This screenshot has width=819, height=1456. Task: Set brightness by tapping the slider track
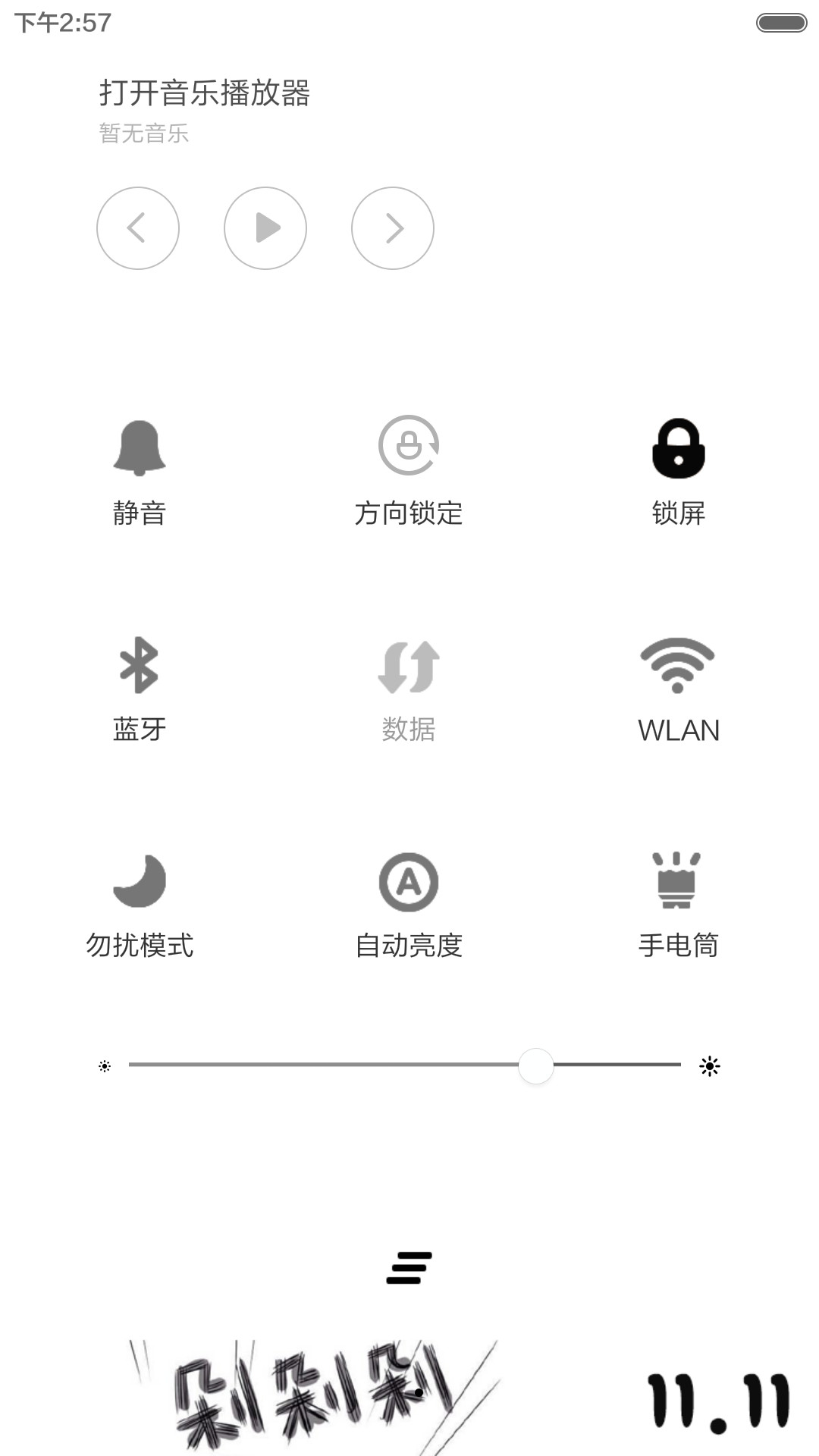pyautogui.click(x=405, y=1065)
